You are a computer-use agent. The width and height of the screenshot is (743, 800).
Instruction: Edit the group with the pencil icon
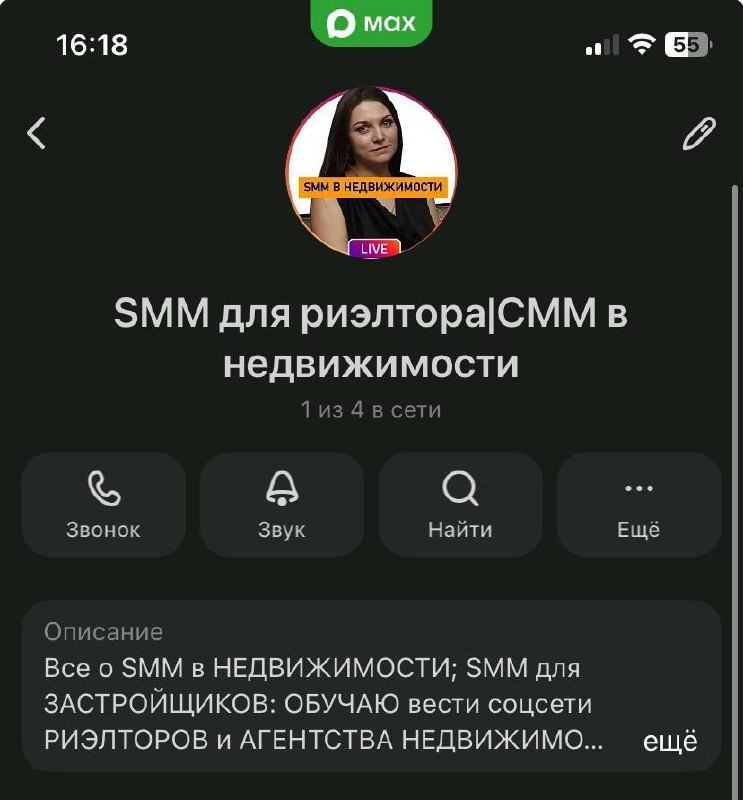pos(698,134)
